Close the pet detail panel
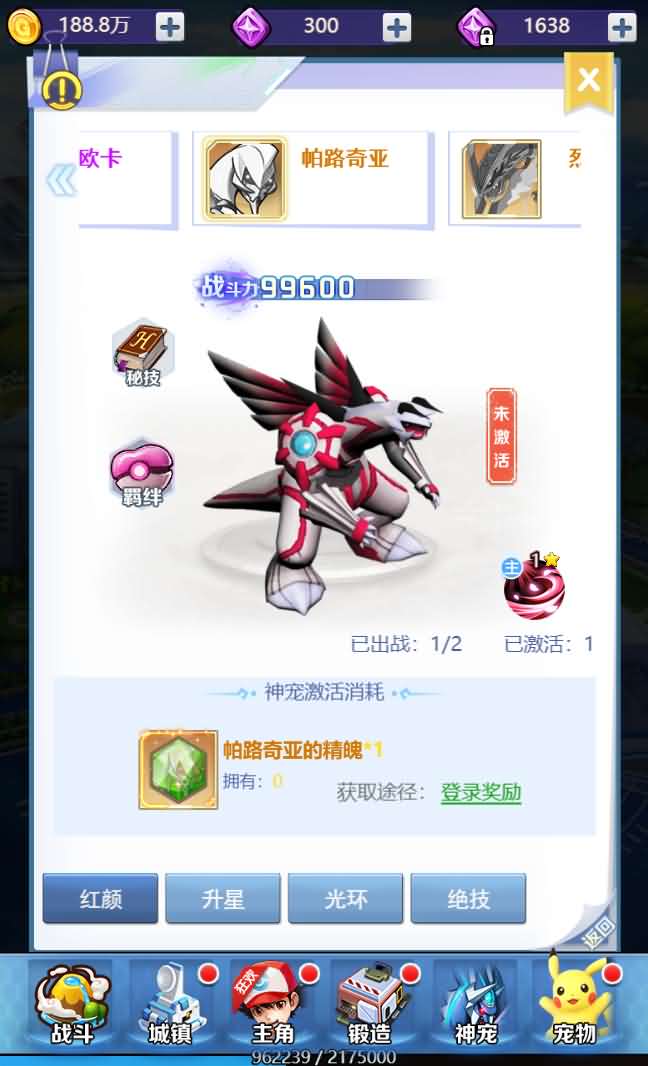 point(588,79)
